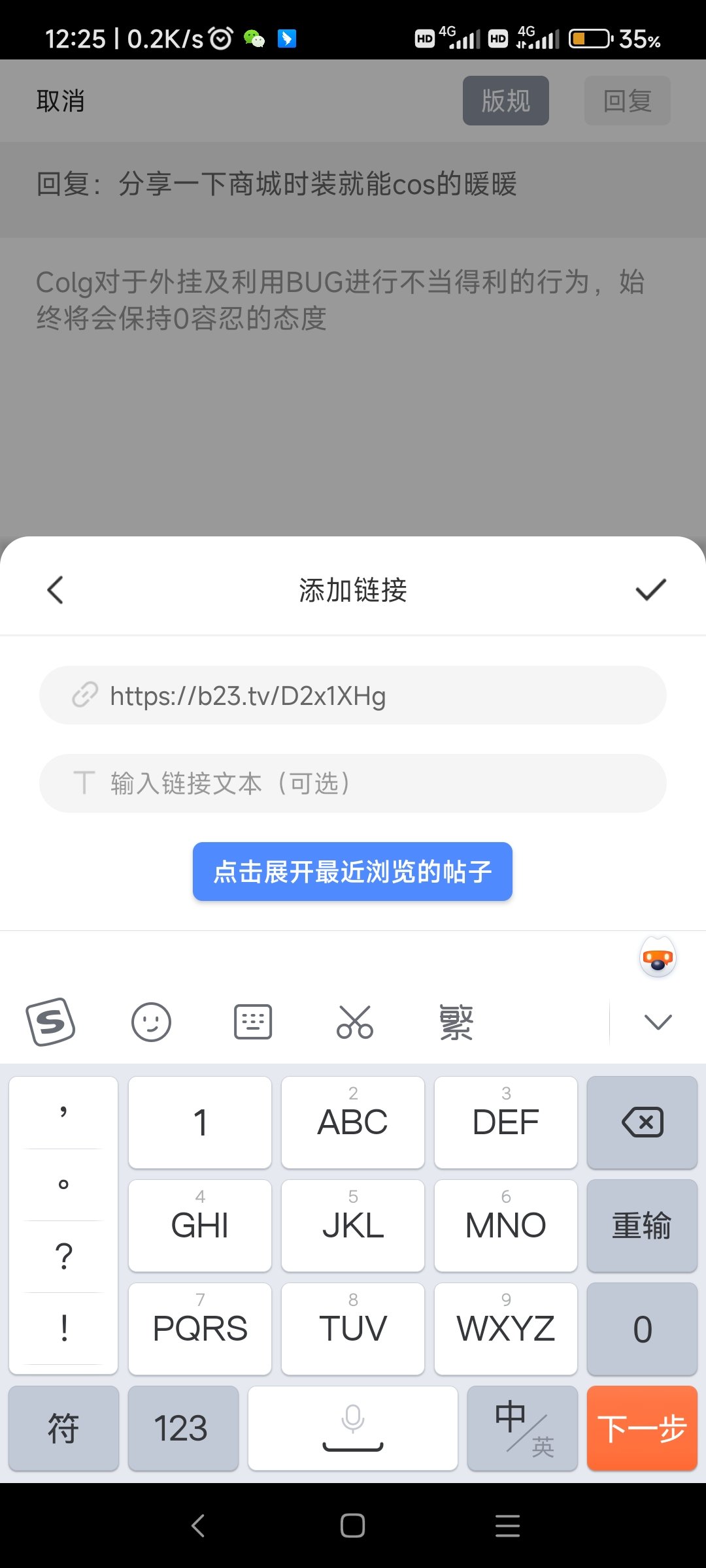Open the 符 symbols keyboard
The height and width of the screenshot is (1568, 706).
pyautogui.click(x=63, y=1428)
